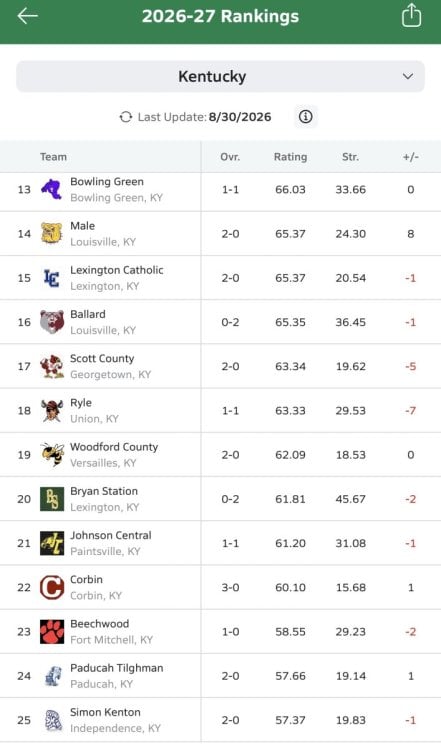The image size is (441, 750).
Task: Open the Corbin team row
Action: click(x=220, y=587)
